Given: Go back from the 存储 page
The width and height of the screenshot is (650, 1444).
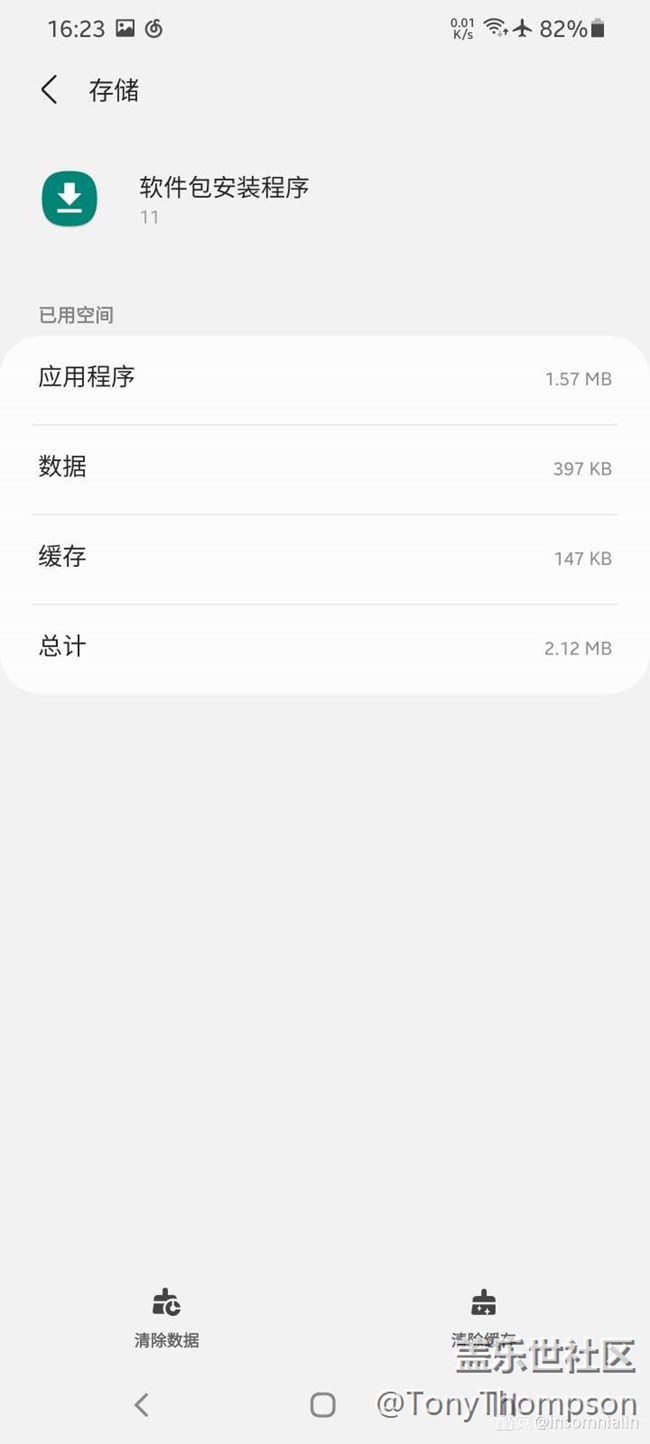Looking at the screenshot, I should (x=49, y=90).
